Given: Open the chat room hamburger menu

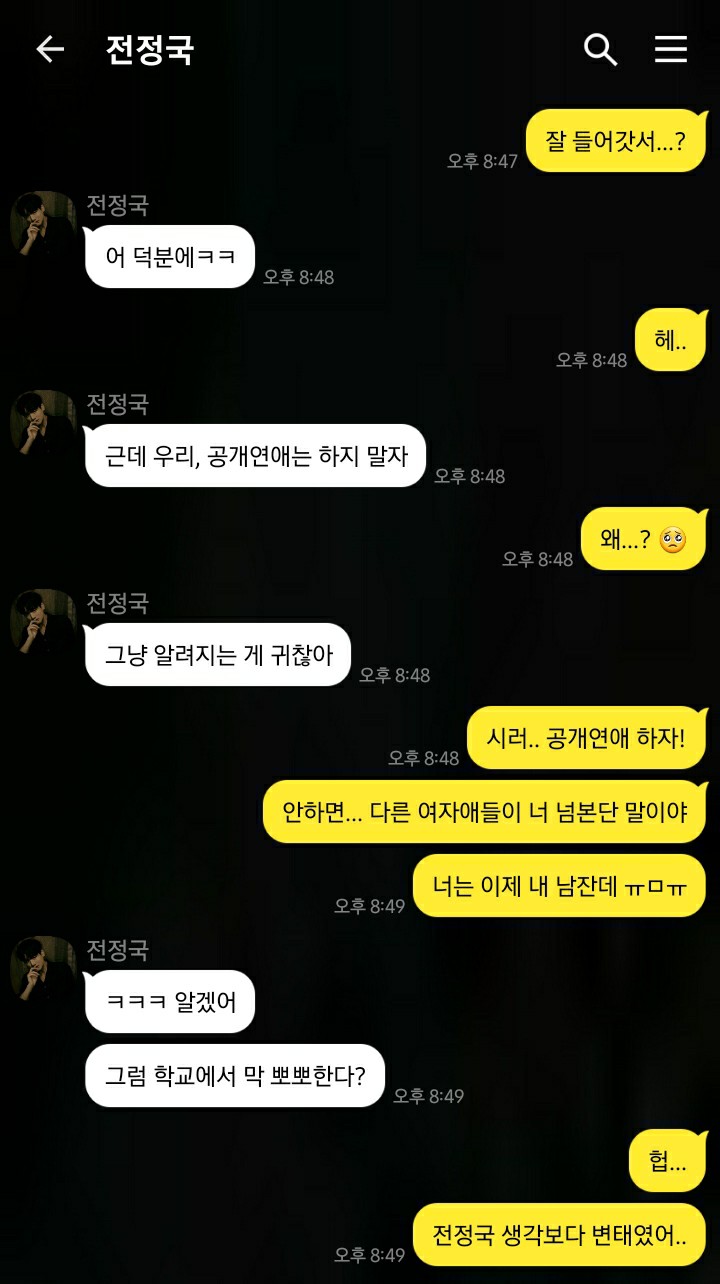Looking at the screenshot, I should (x=671, y=49).
